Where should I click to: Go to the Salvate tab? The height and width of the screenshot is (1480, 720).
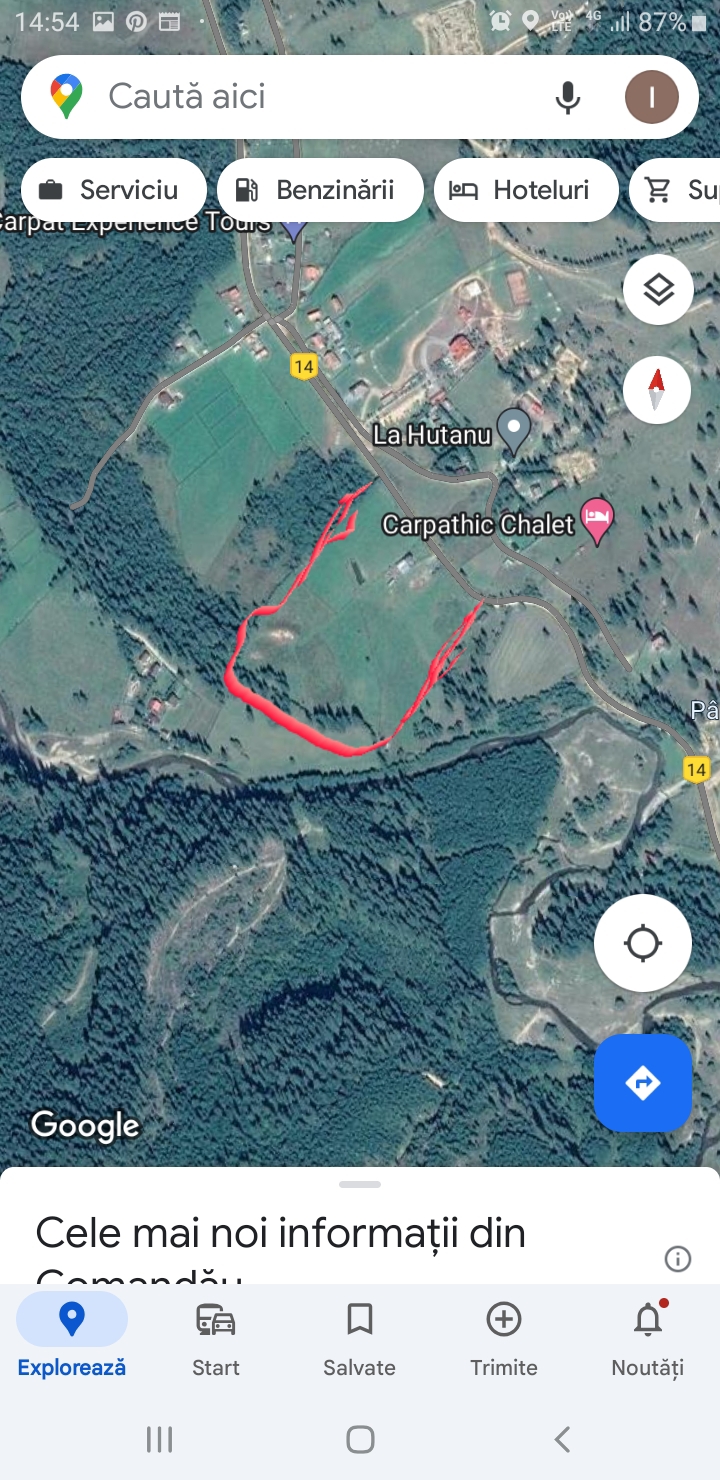pyautogui.click(x=359, y=1337)
